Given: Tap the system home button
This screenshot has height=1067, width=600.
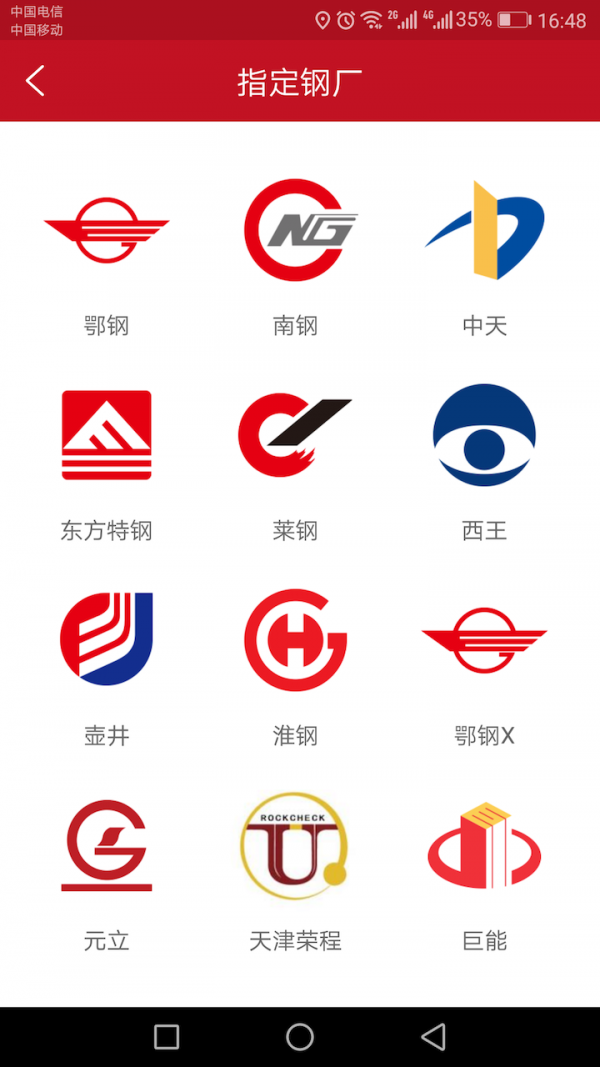Looking at the screenshot, I should coord(300,1037).
